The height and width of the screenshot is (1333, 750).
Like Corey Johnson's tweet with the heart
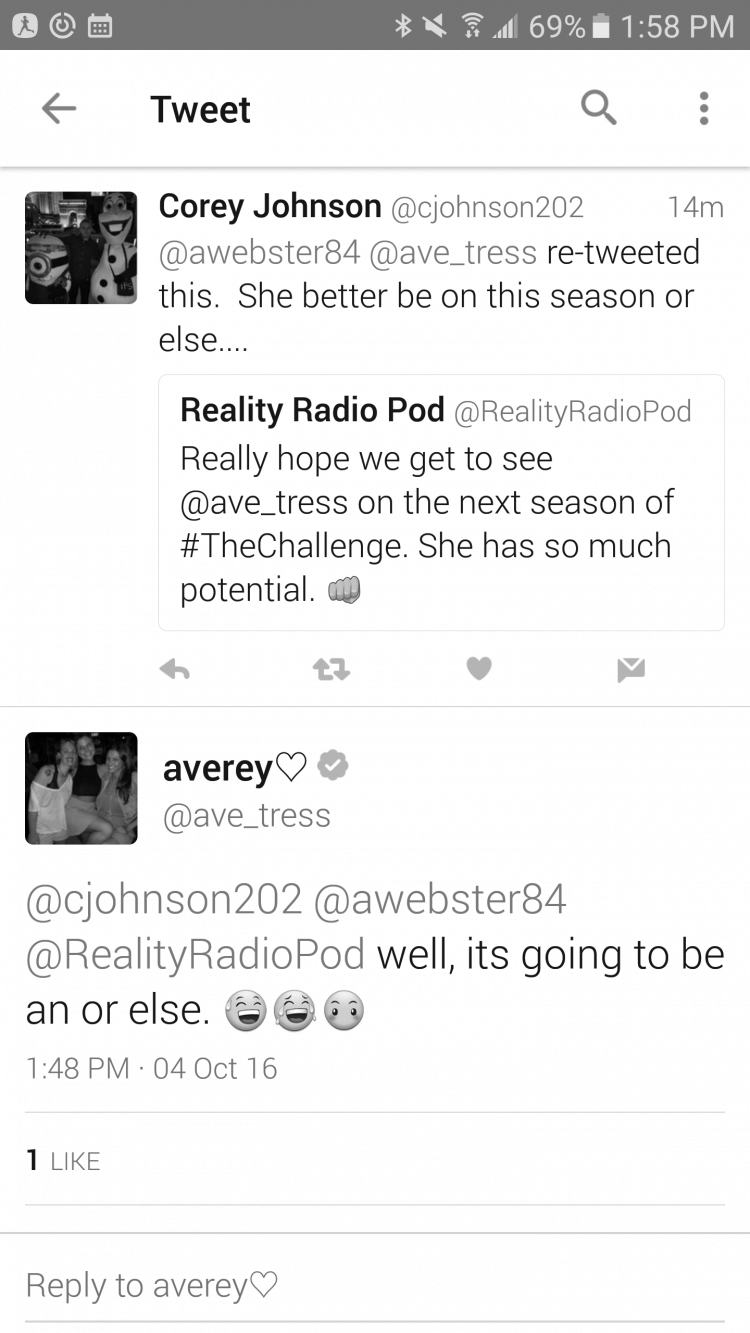[479, 670]
